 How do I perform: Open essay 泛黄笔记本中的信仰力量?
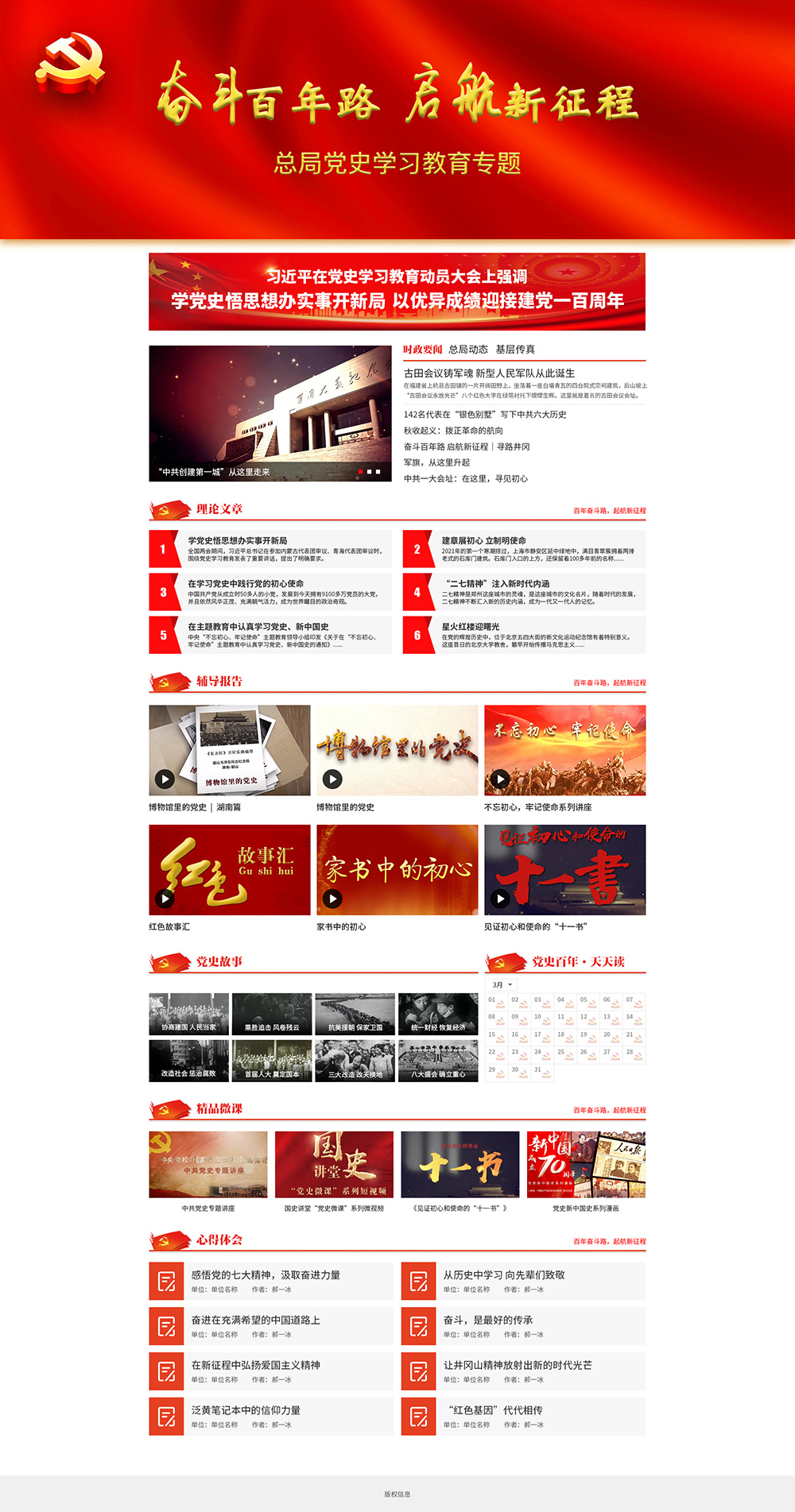point(246,1410)
